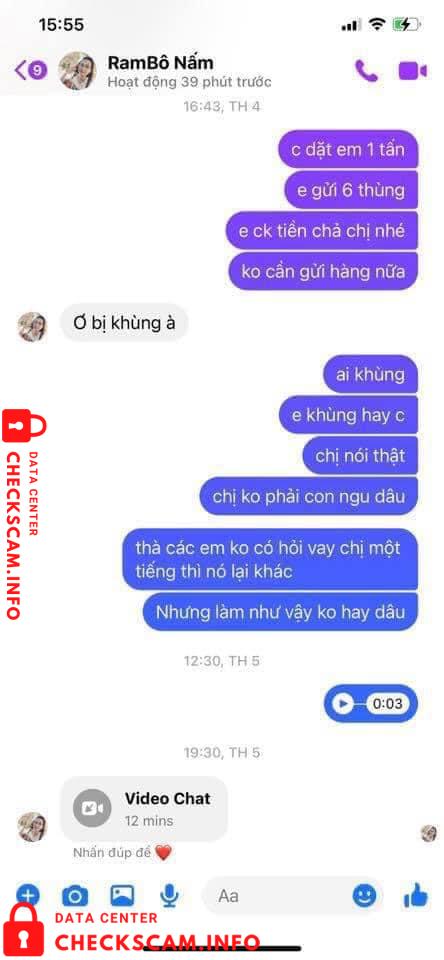Start a voice call with RamBô Nấm
Viewport: 444px width, 960px height.
pos(366,71)
